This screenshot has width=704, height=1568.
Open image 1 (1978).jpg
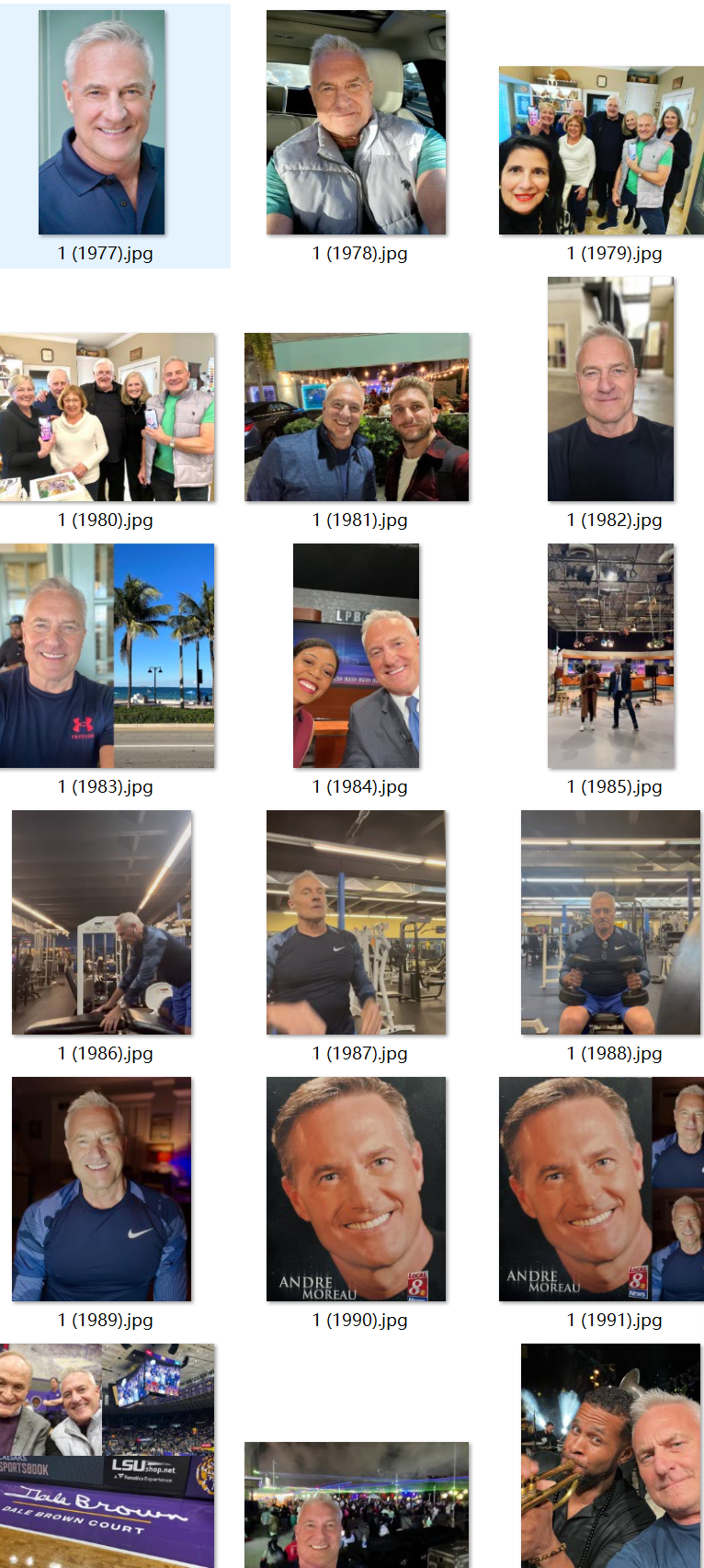coord(356,122)
